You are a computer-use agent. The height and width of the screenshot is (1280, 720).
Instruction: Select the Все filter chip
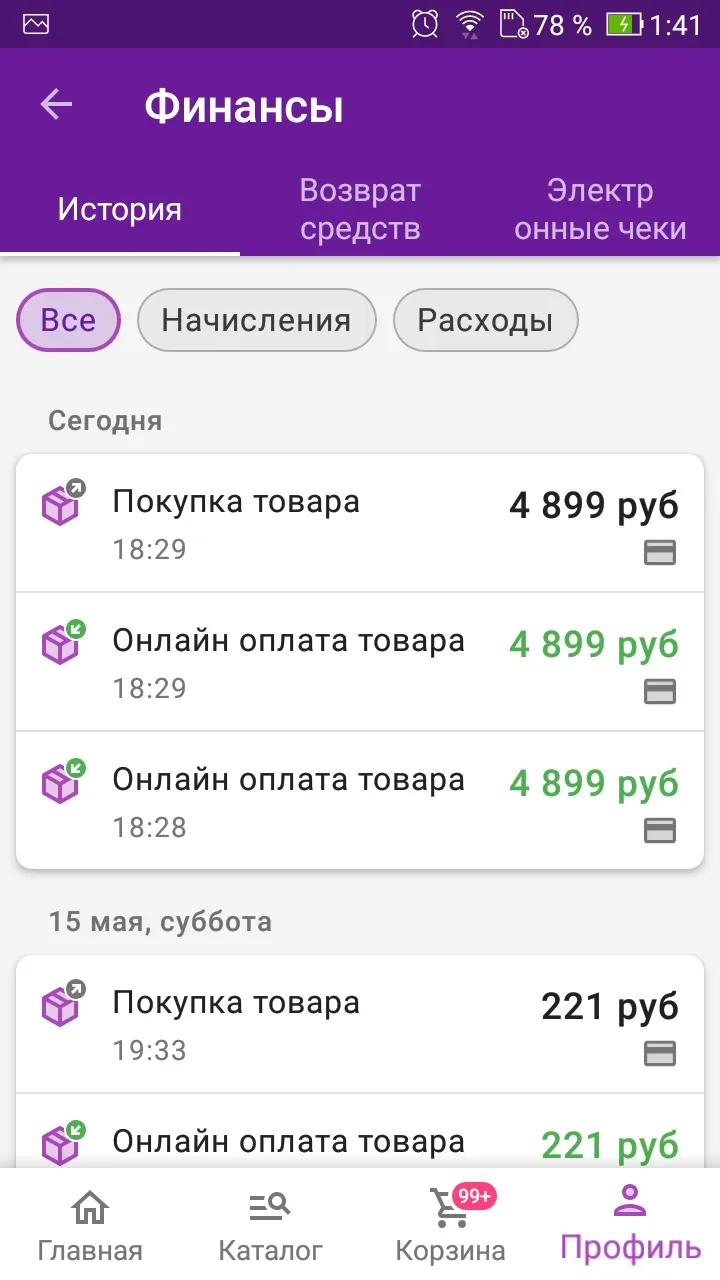coord(68,320)
